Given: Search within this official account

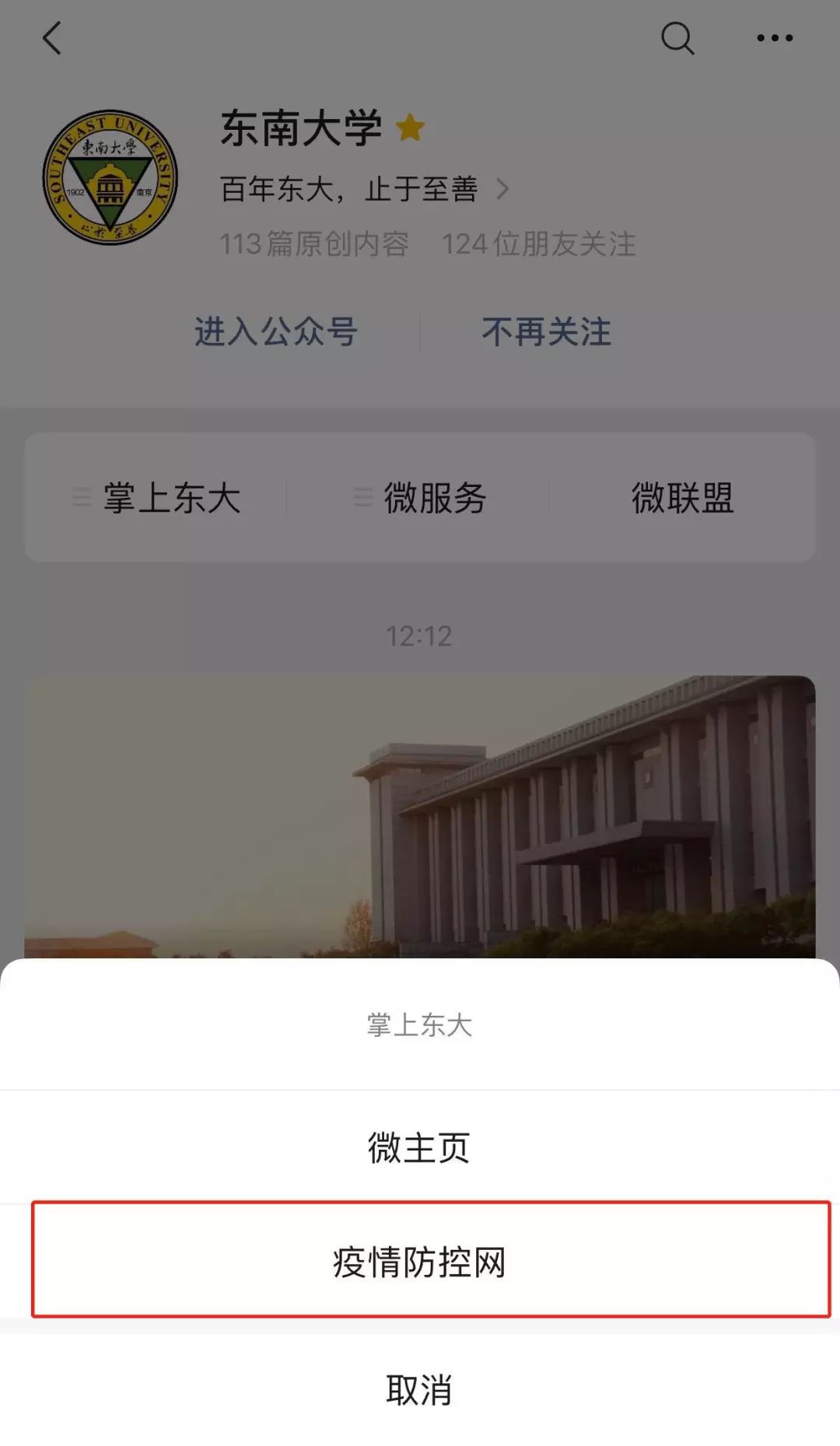Looking at the screenshot, I should 677,38.
